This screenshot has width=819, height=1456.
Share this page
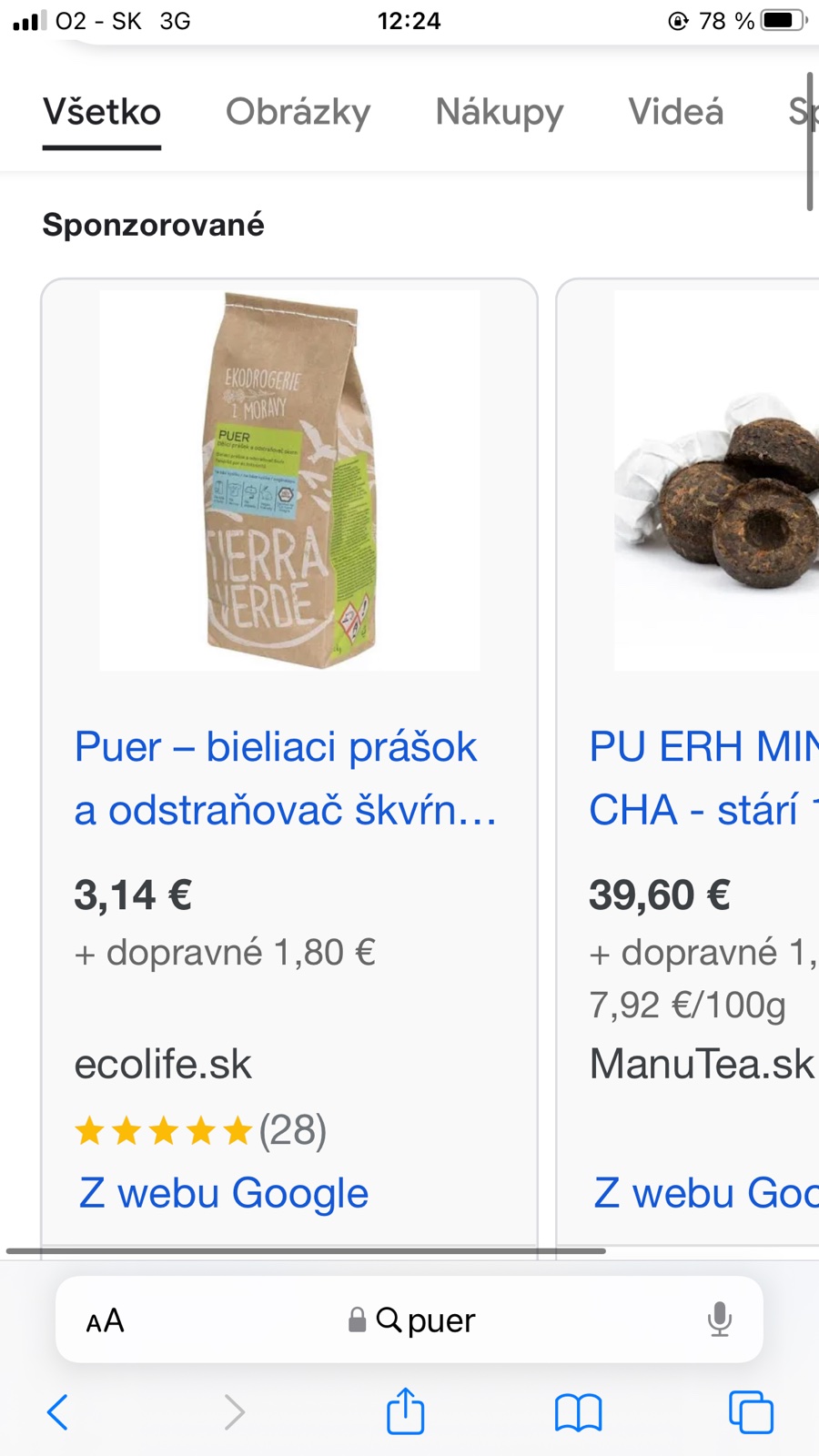pyautogui.click(x=405, y=1411)
